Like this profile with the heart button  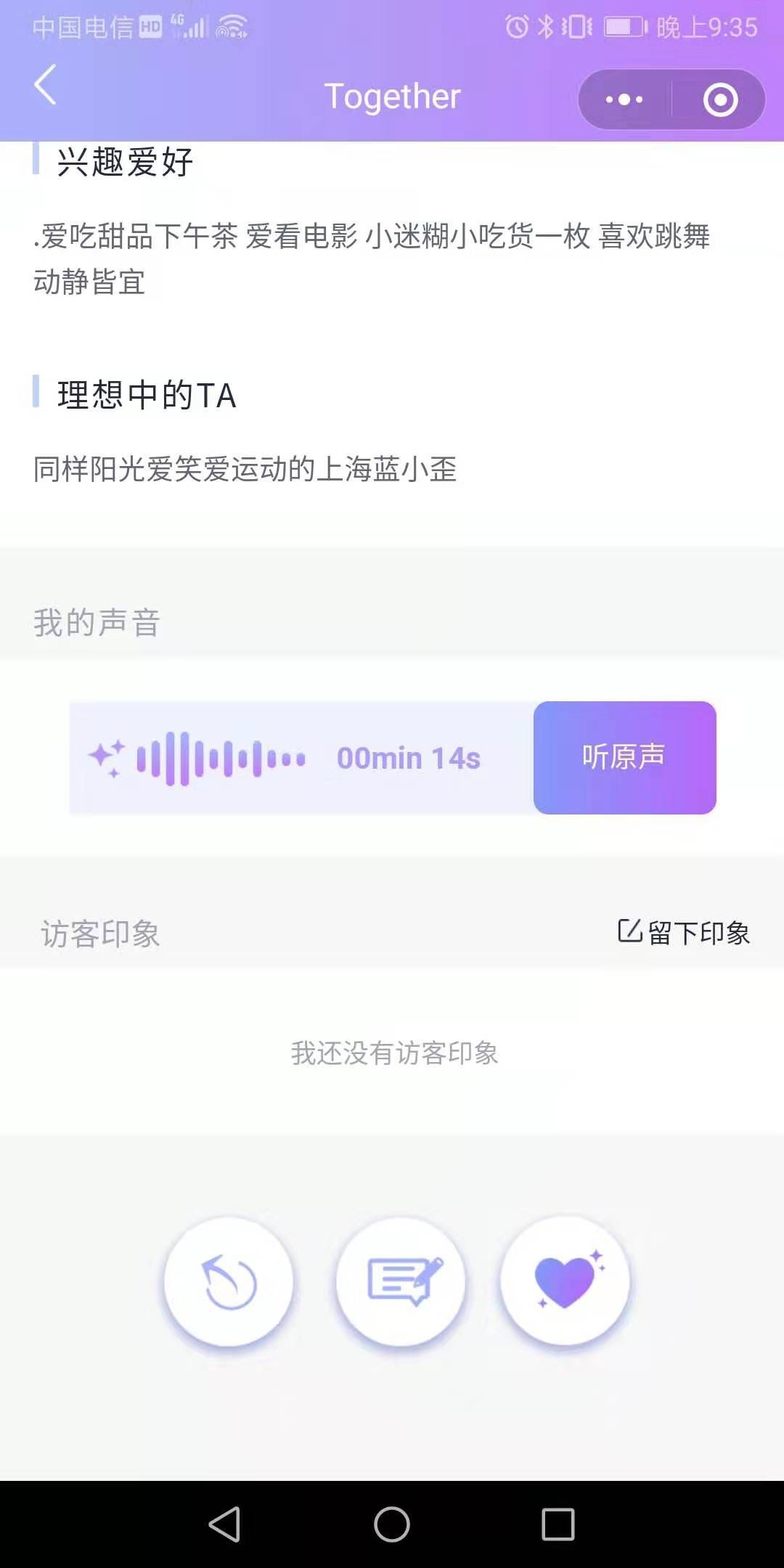coord(565,1282)
